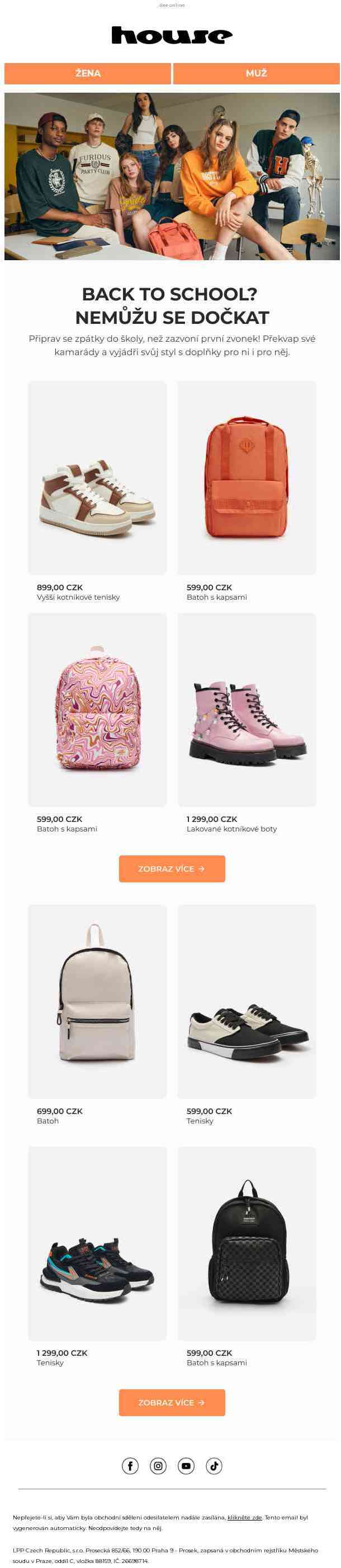341x1568 pixels.
Task: Open the back to school hero banner
Action: point(172,176)
